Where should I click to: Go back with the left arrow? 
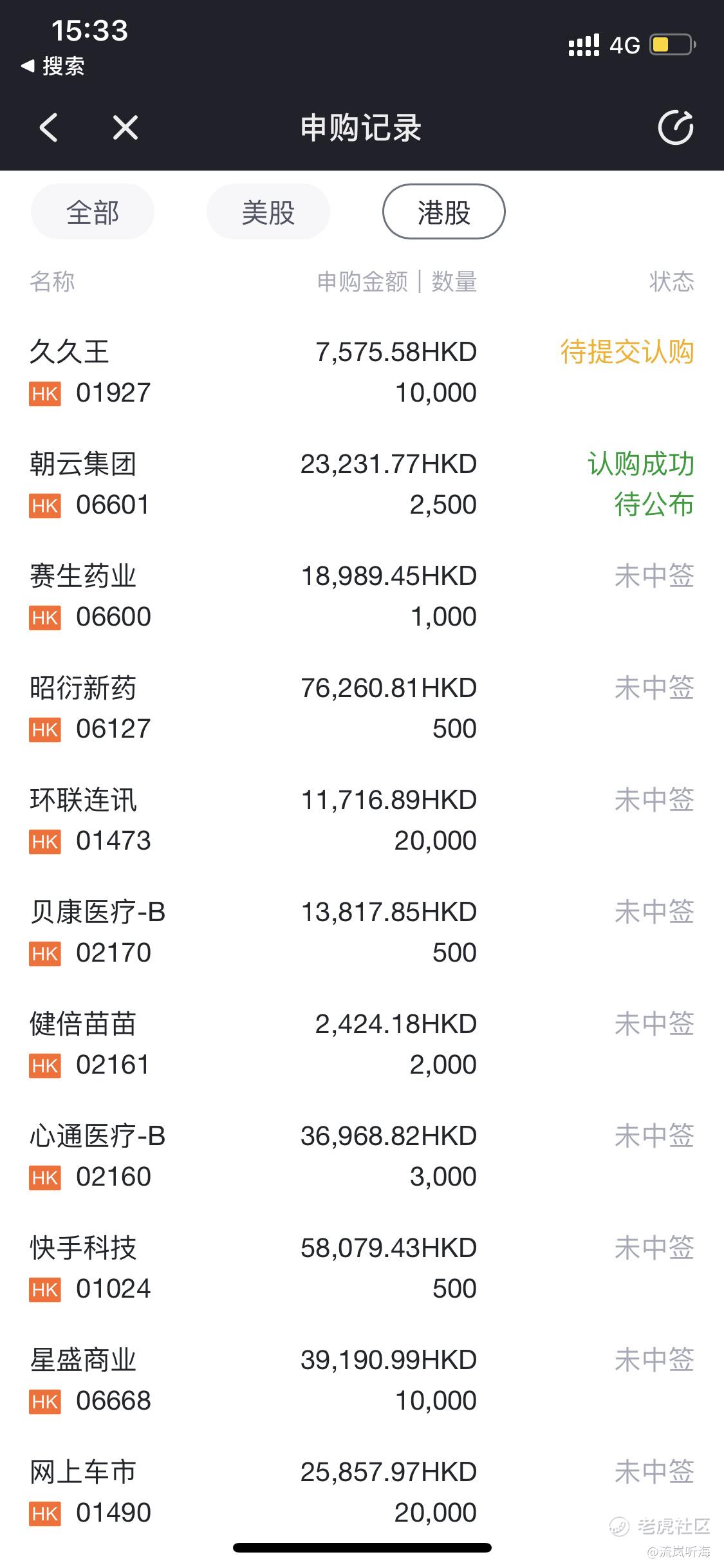pos(49,127)
